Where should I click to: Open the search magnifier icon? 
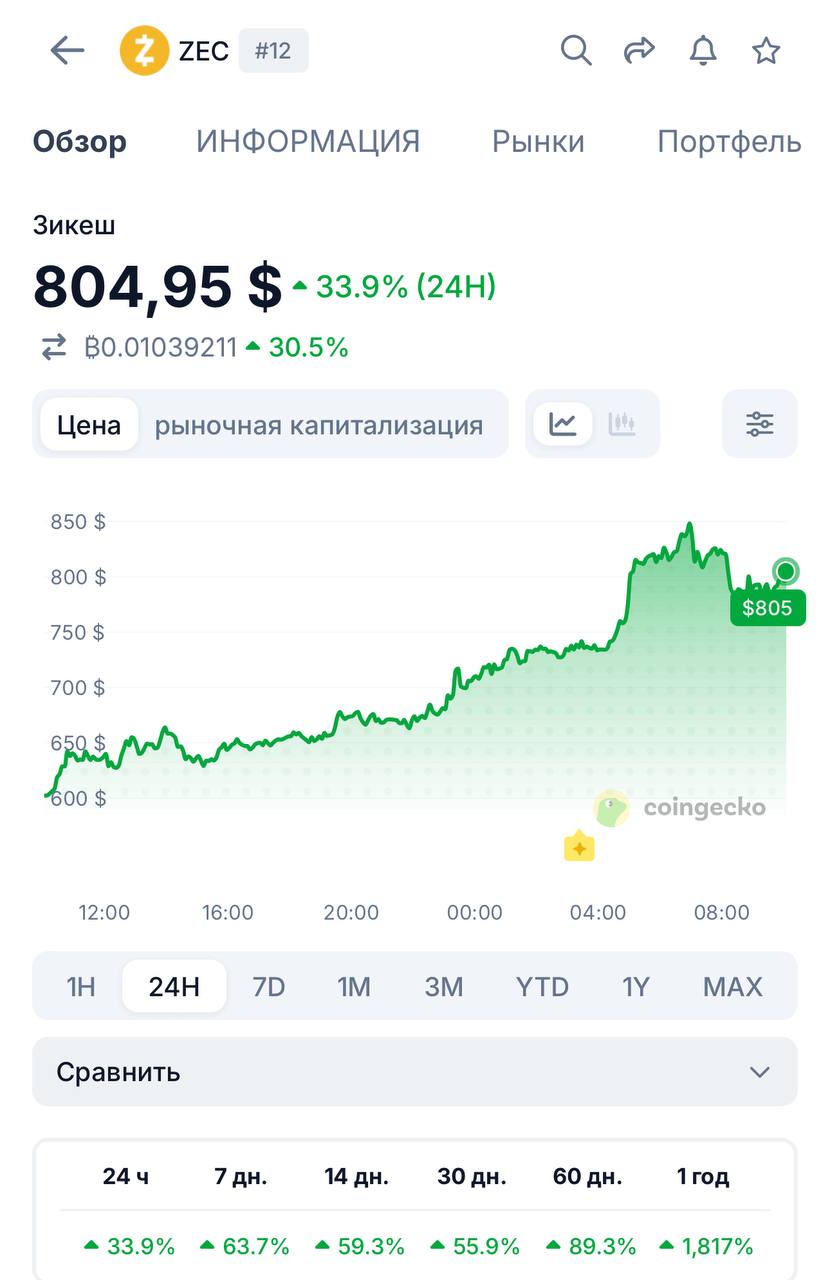pyautogui.click(x=576, y=50)
